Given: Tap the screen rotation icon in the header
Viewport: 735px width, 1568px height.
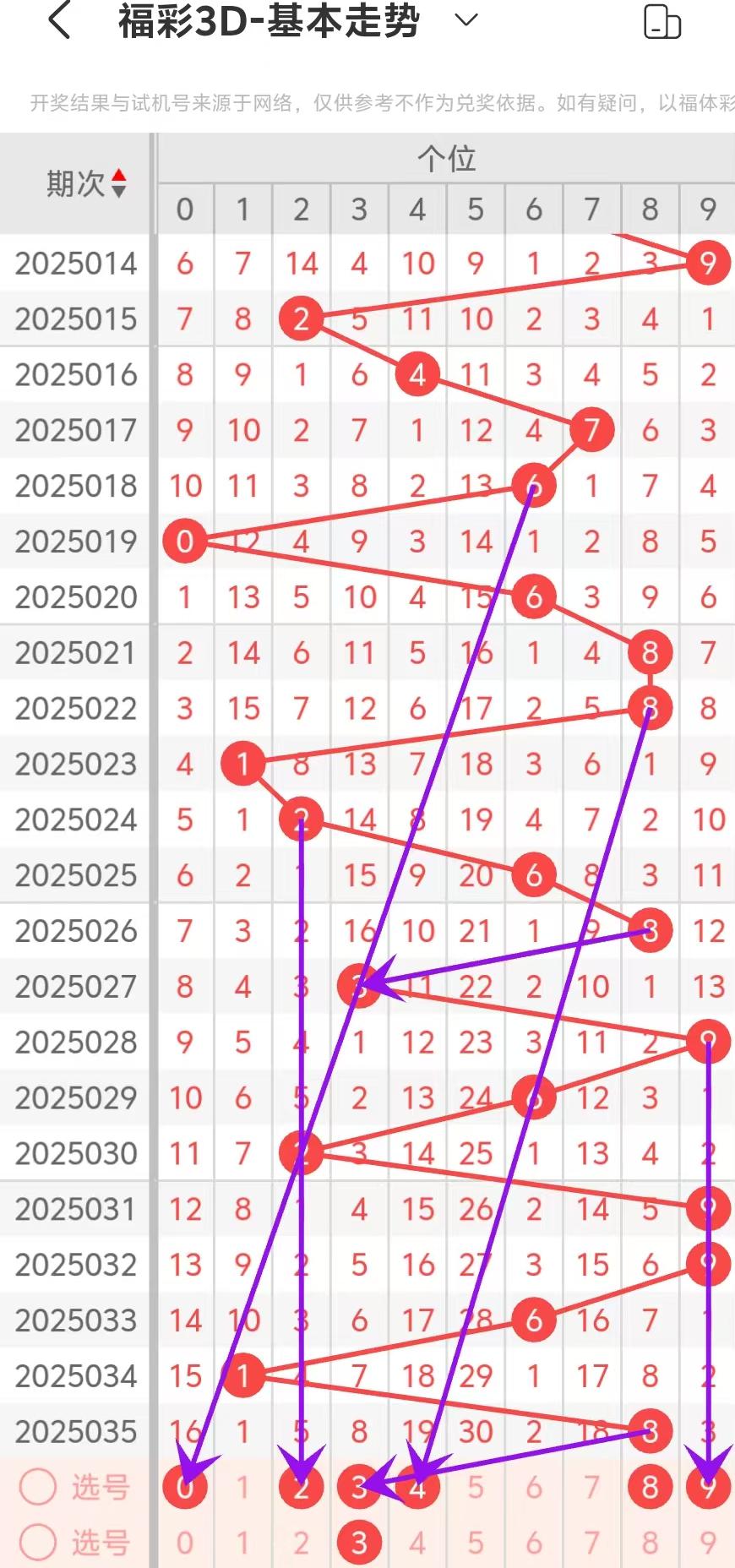Looking at the screenshot, I should tap(661, 22).
